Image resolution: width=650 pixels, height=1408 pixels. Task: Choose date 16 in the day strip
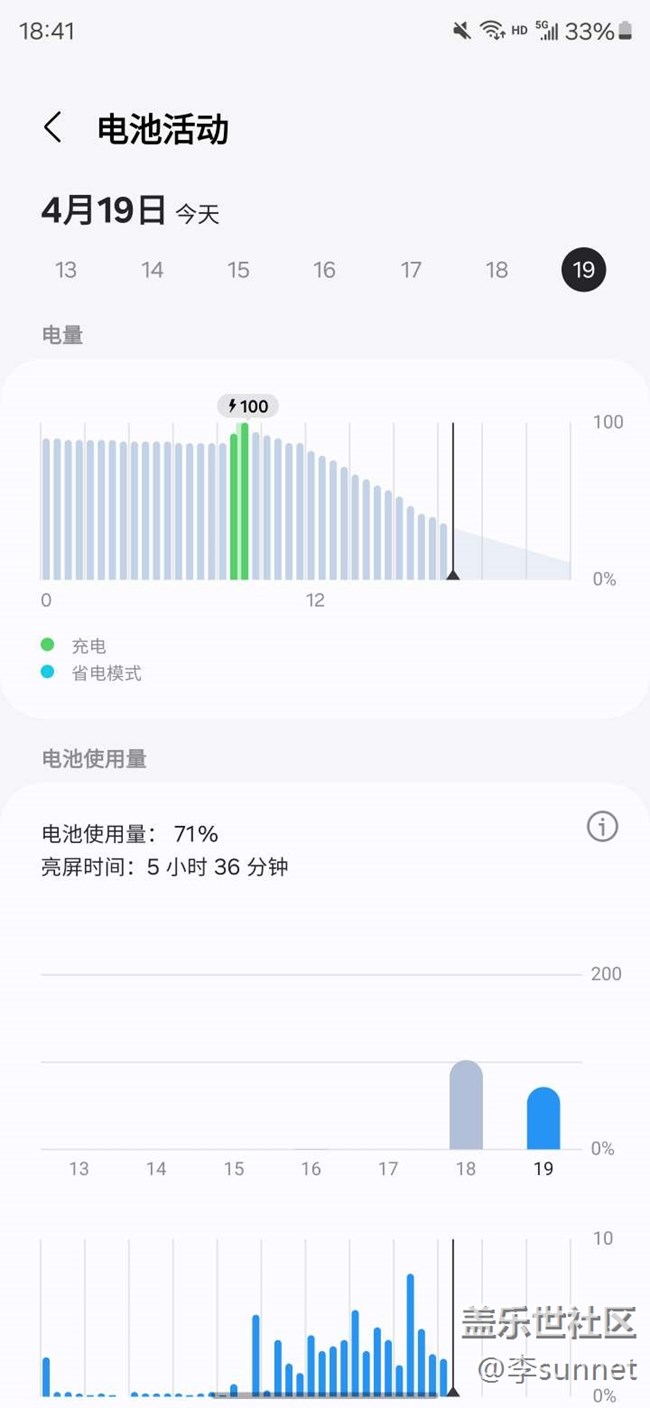coord(324,270)
